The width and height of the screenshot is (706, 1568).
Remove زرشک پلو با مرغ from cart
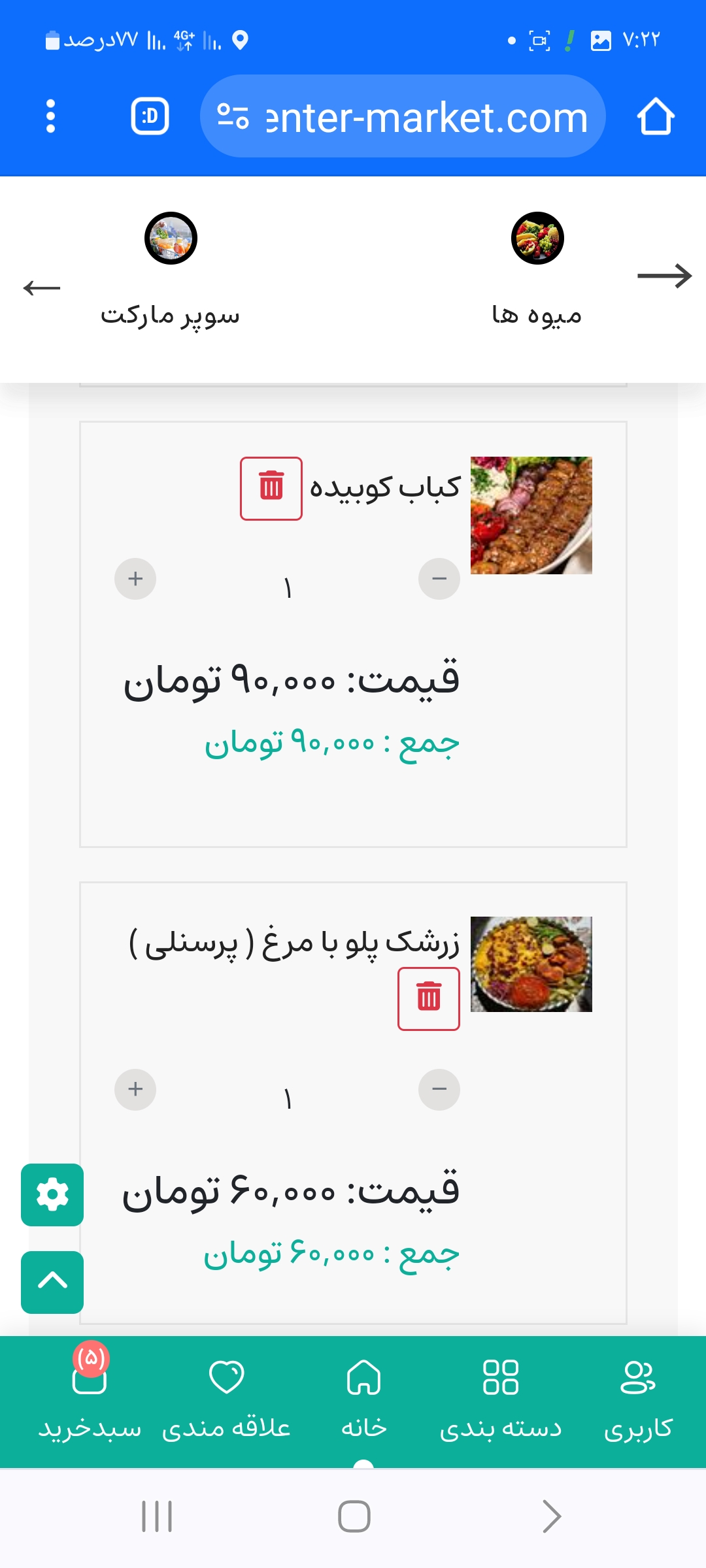click(429, 998)
